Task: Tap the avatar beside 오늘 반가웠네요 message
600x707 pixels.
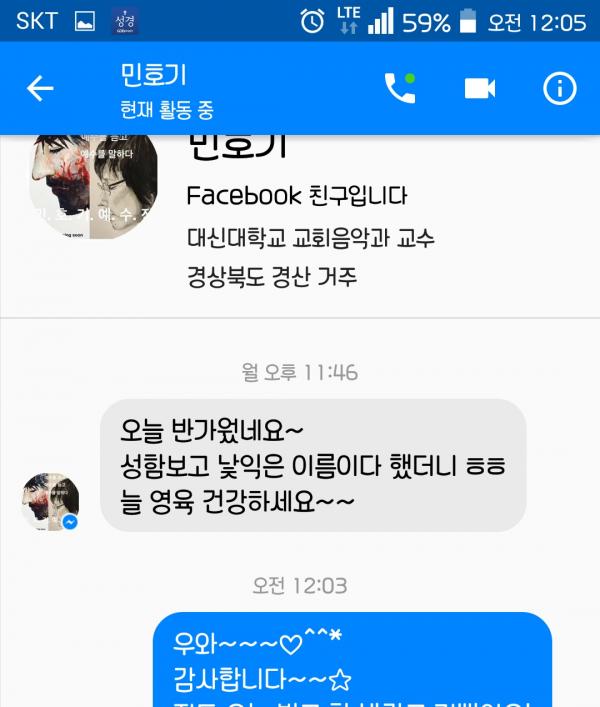Action: [50, 501]
